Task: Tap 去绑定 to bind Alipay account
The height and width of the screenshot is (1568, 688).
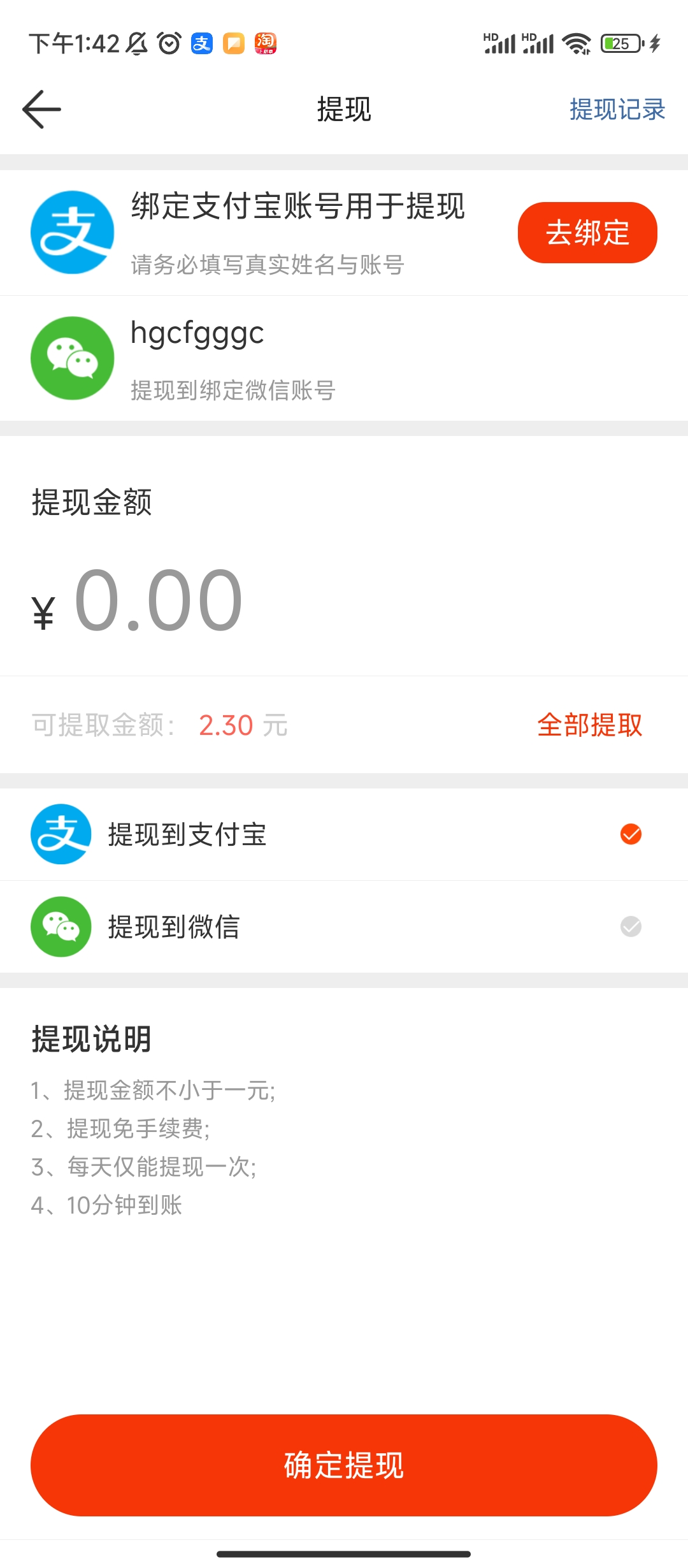Action: tap(587, 232)
